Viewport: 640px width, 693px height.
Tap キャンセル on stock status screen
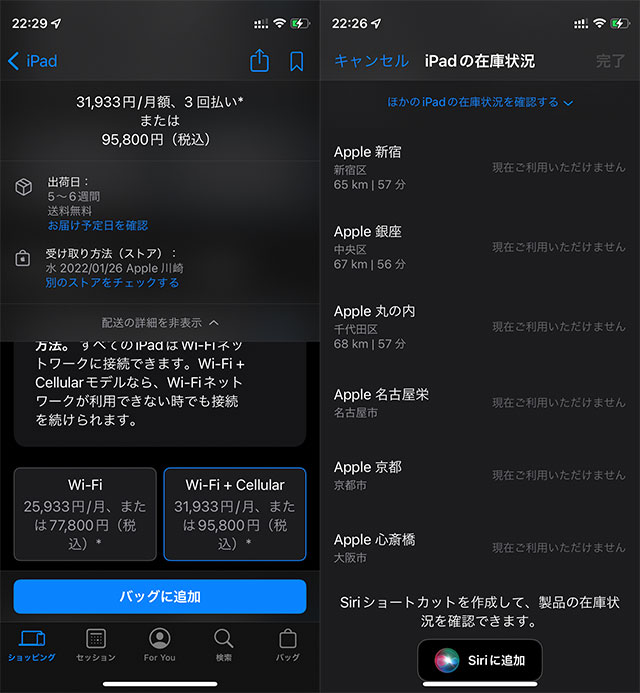click(371, 61)
